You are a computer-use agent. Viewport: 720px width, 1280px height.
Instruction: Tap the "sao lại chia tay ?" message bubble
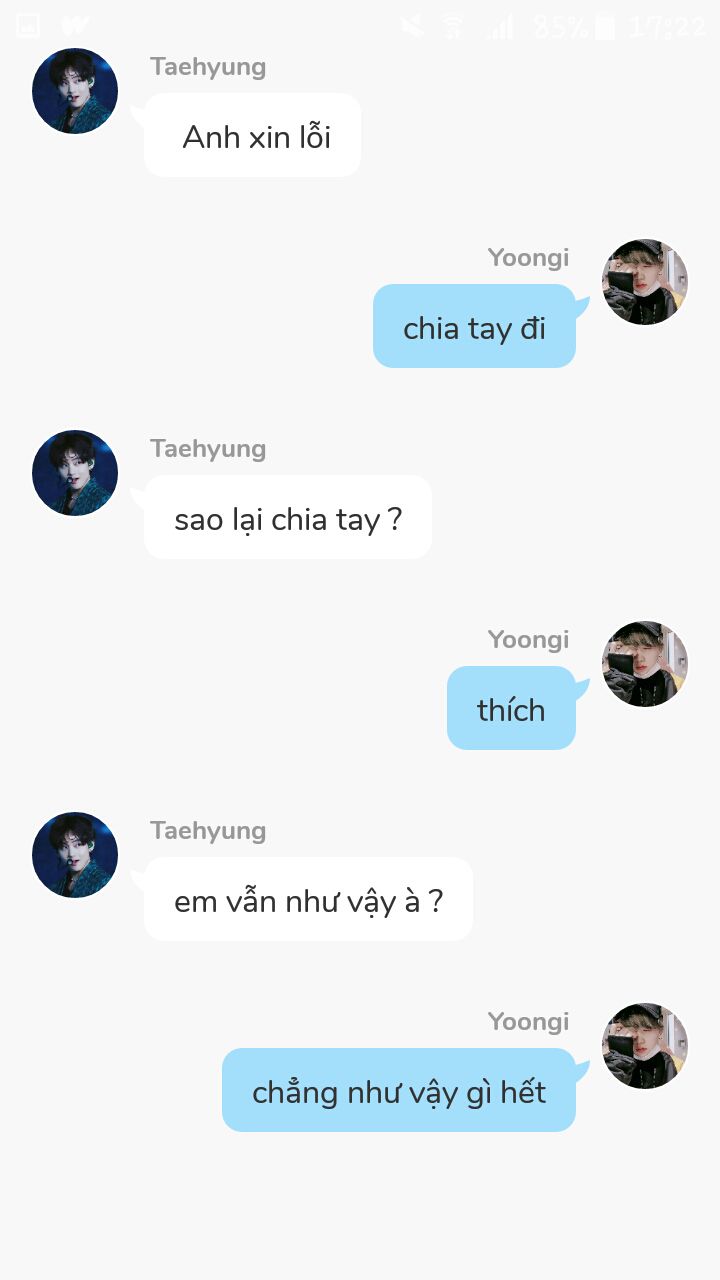[x=288, y=518]
